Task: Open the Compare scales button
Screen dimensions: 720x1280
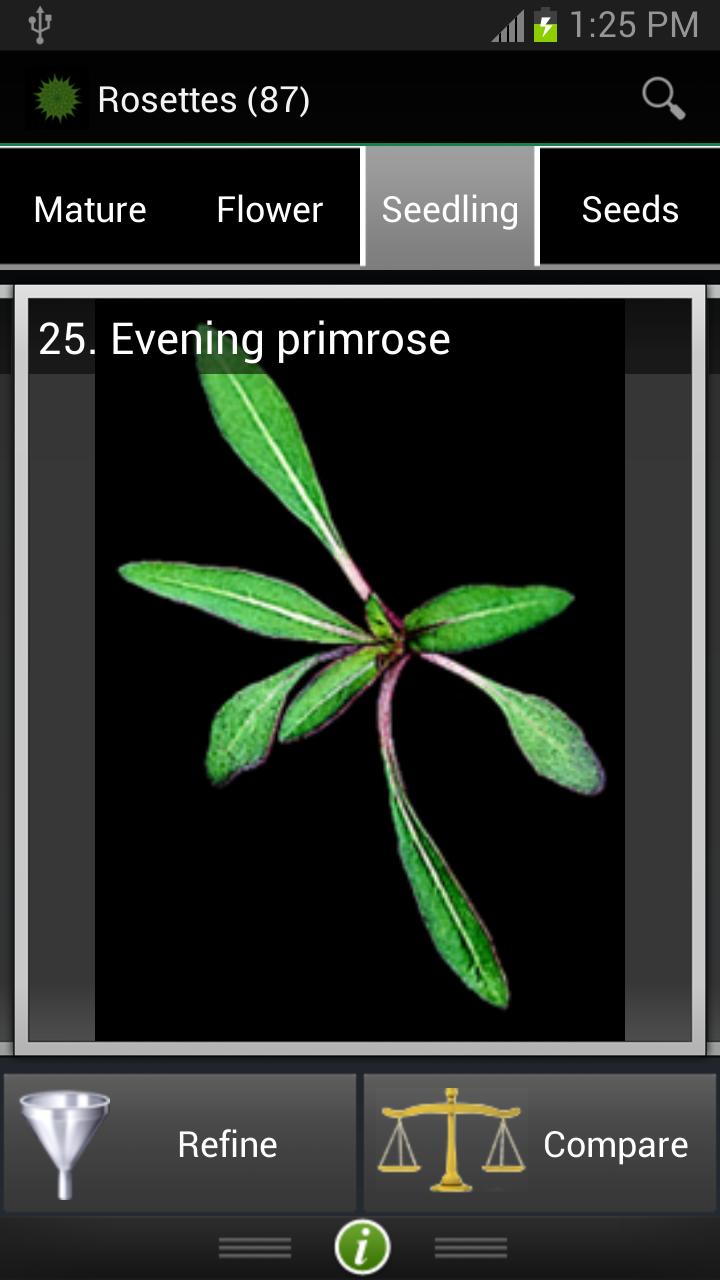Action: click(540, 1144)
